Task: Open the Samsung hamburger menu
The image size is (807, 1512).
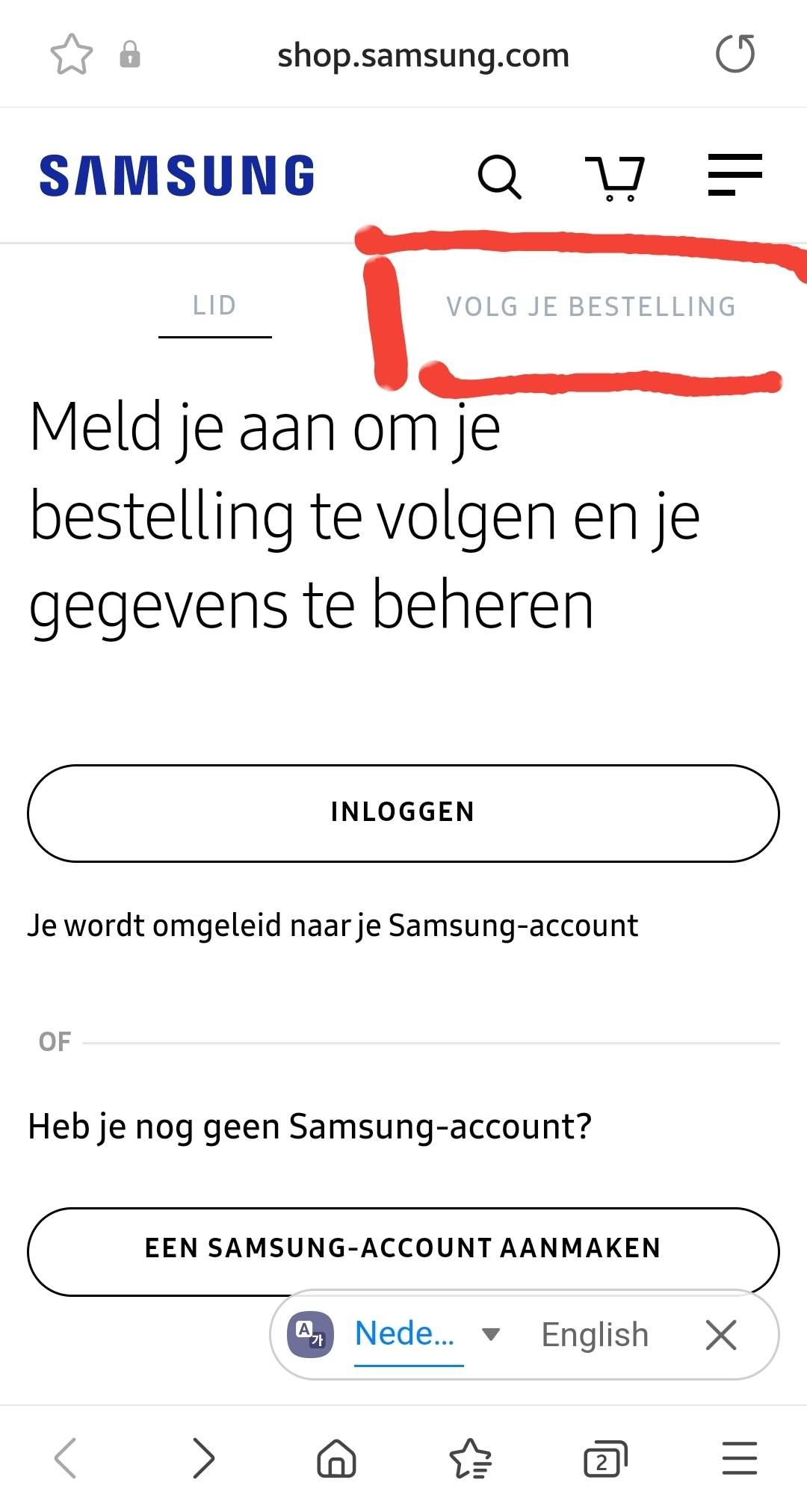Action: (x=735, y=176)
